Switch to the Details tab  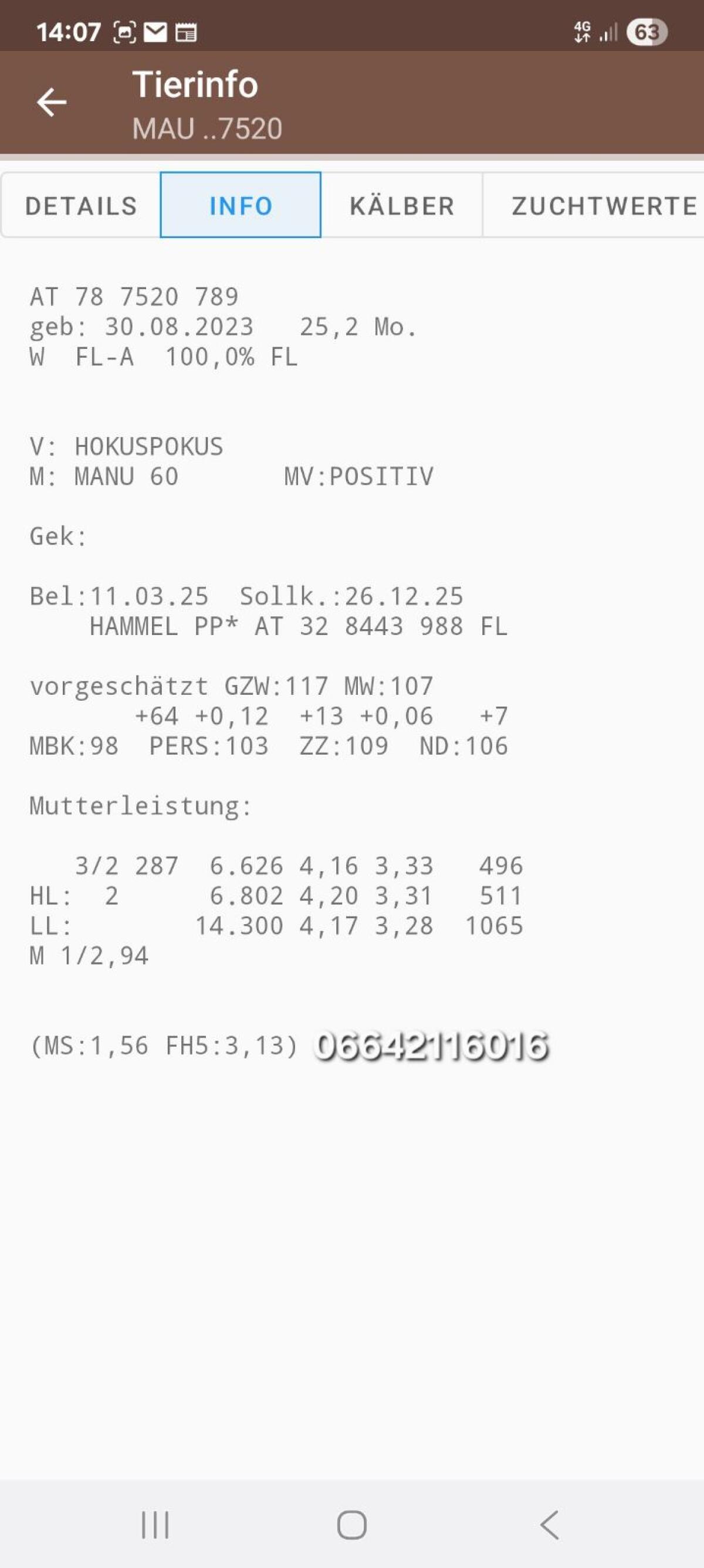click(81, 206)
